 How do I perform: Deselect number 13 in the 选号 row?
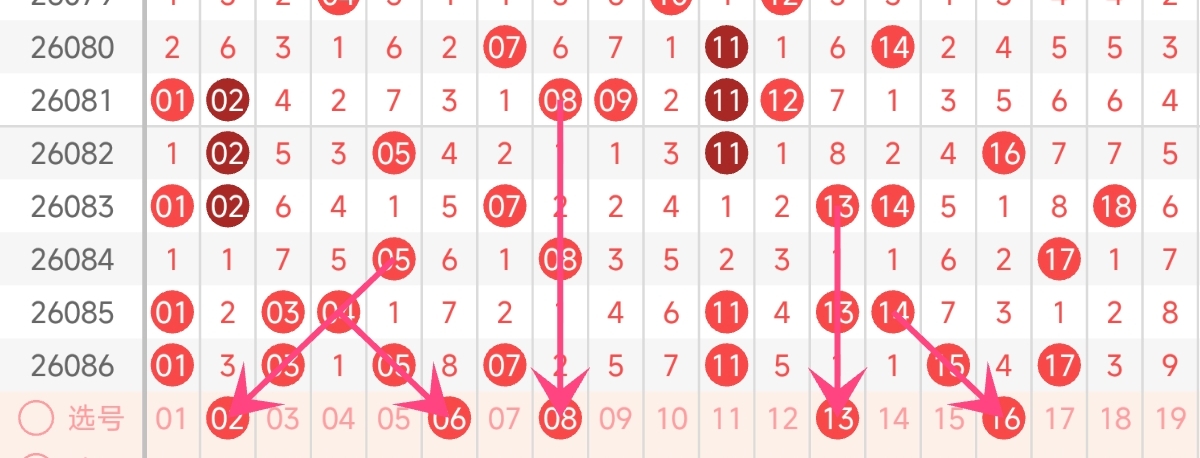837,419
